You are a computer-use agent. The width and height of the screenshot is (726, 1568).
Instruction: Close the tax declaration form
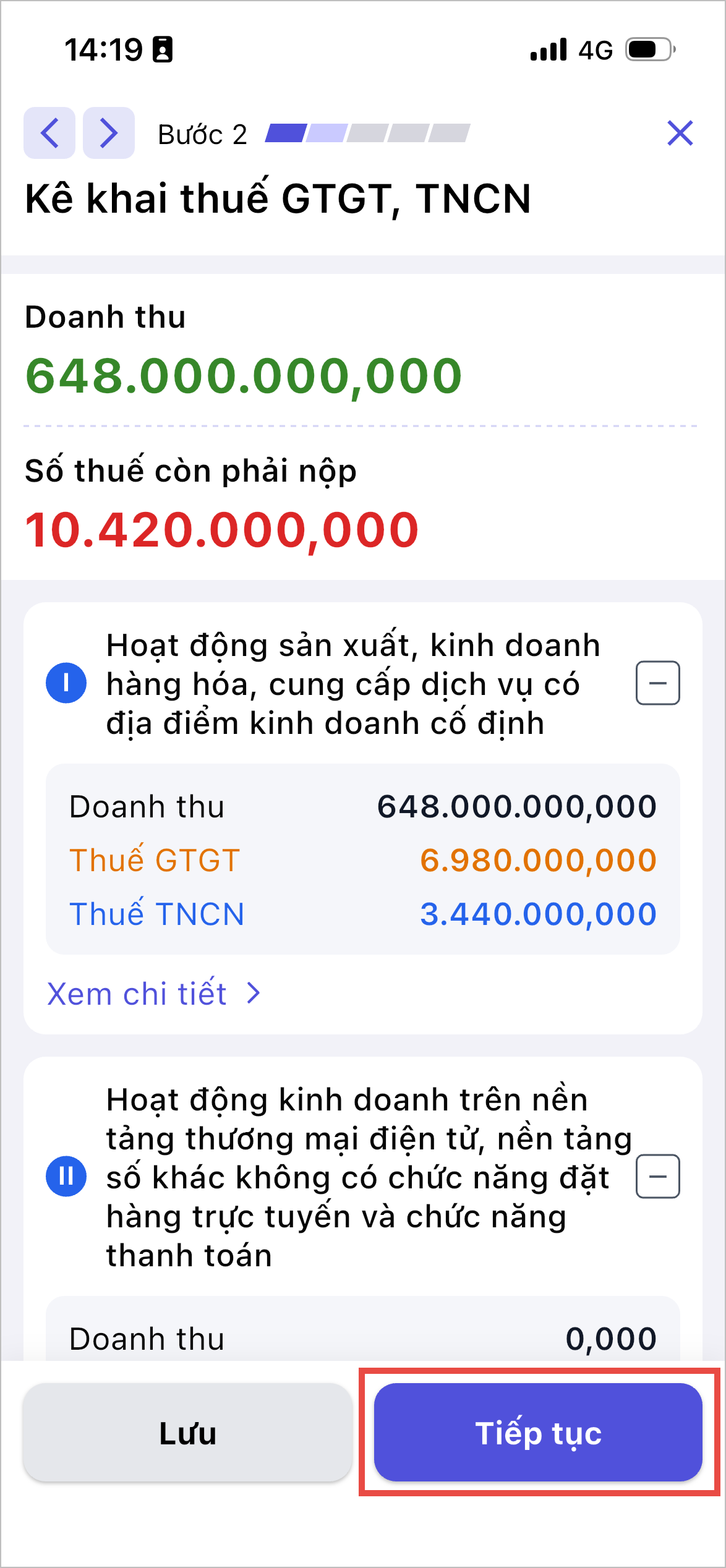point(680,133)
